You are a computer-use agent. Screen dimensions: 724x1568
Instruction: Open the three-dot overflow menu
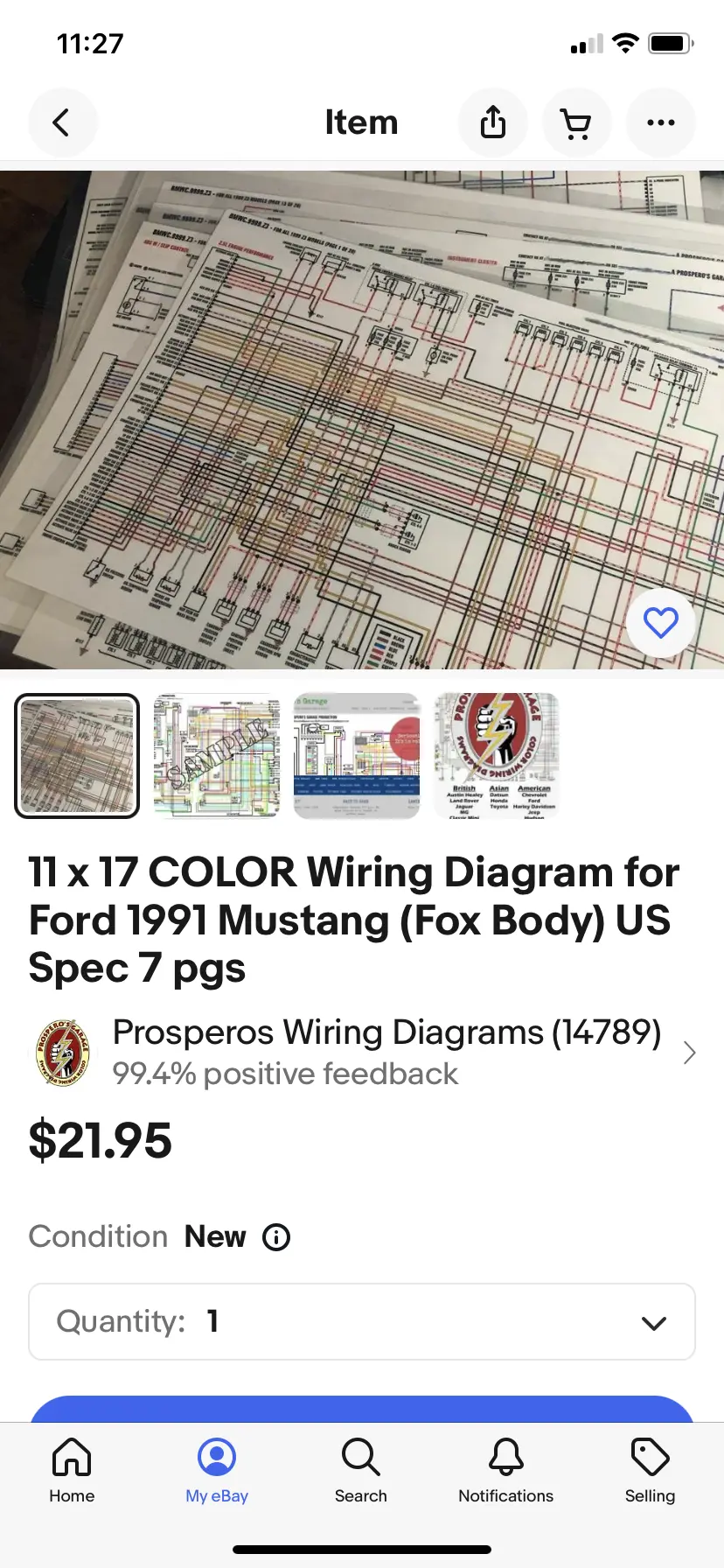660,122
